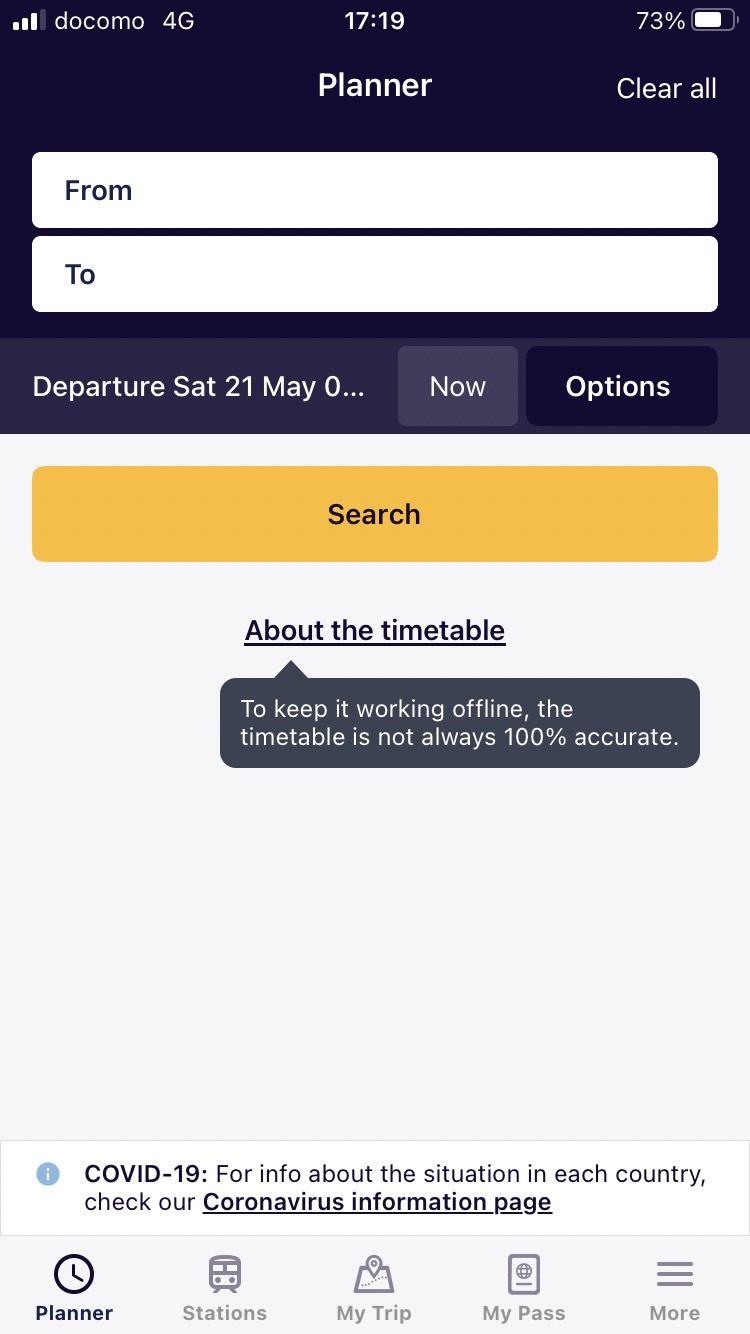Open the Coronavirus information page link

pyautogui.click(x=377, y=1202)
